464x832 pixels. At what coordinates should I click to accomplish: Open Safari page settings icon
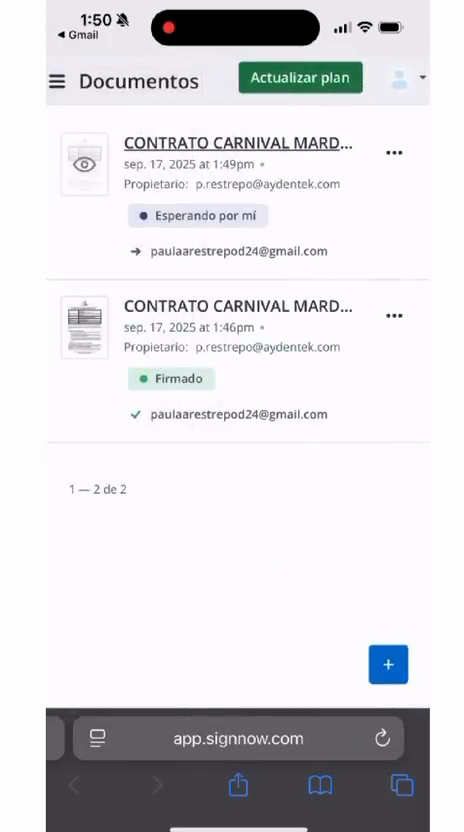98,738
